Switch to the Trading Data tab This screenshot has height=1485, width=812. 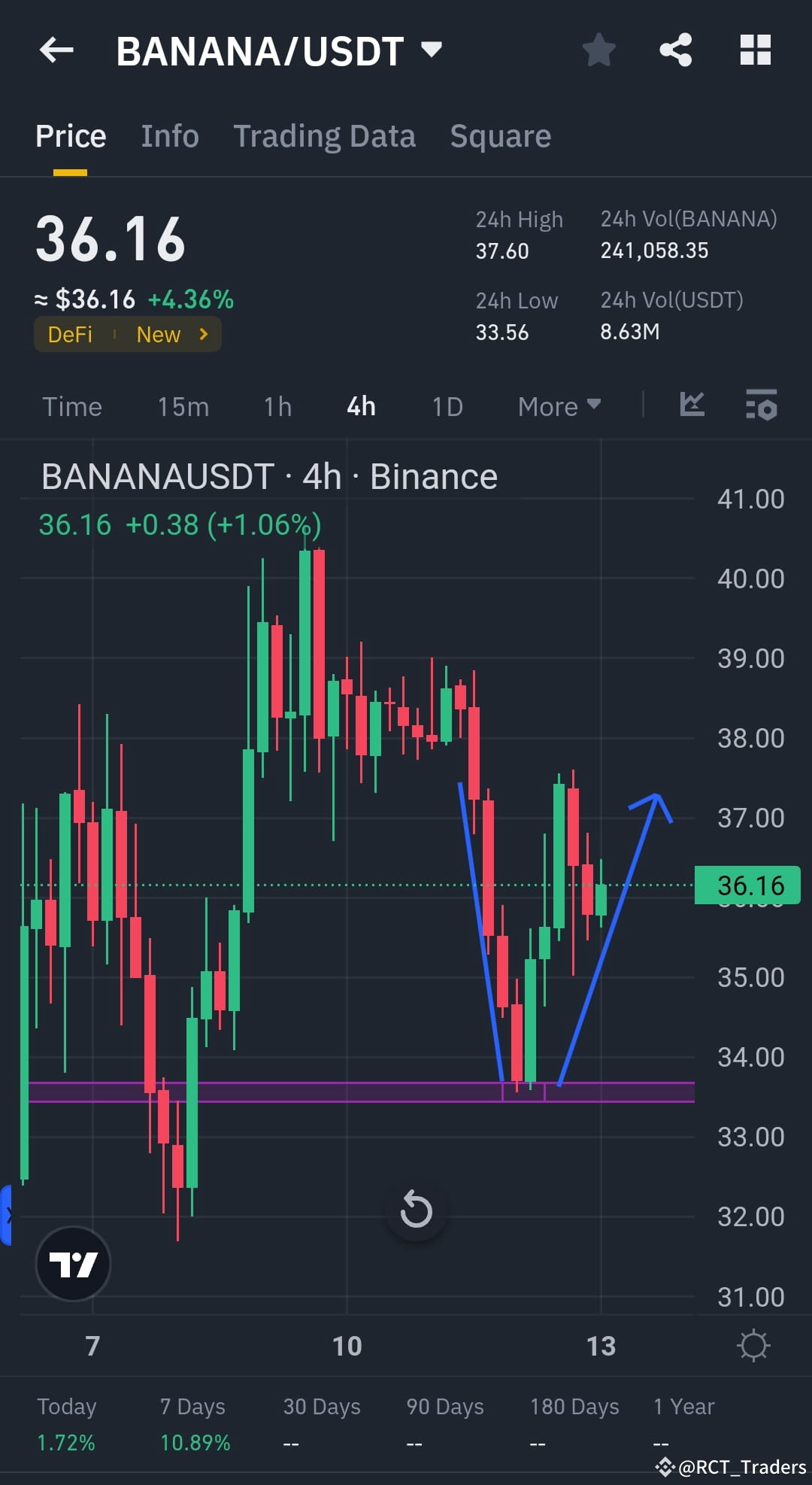(x=325, y=136)
